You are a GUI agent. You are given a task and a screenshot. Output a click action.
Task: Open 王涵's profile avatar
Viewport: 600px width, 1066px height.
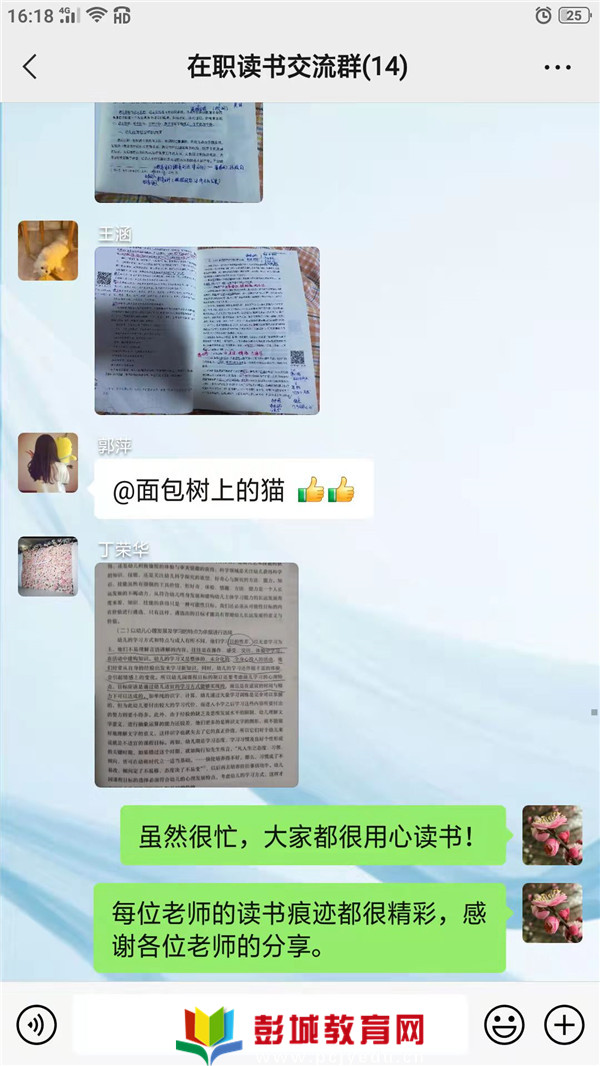48,251
